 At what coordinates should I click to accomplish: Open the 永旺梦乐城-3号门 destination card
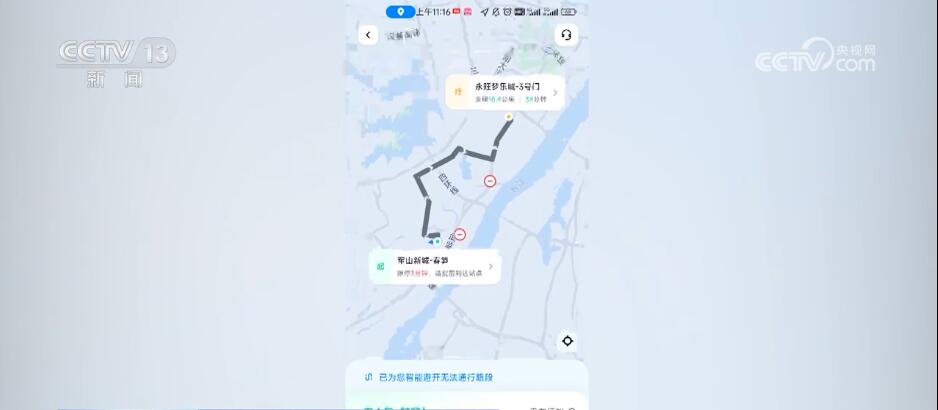(505, 93)
